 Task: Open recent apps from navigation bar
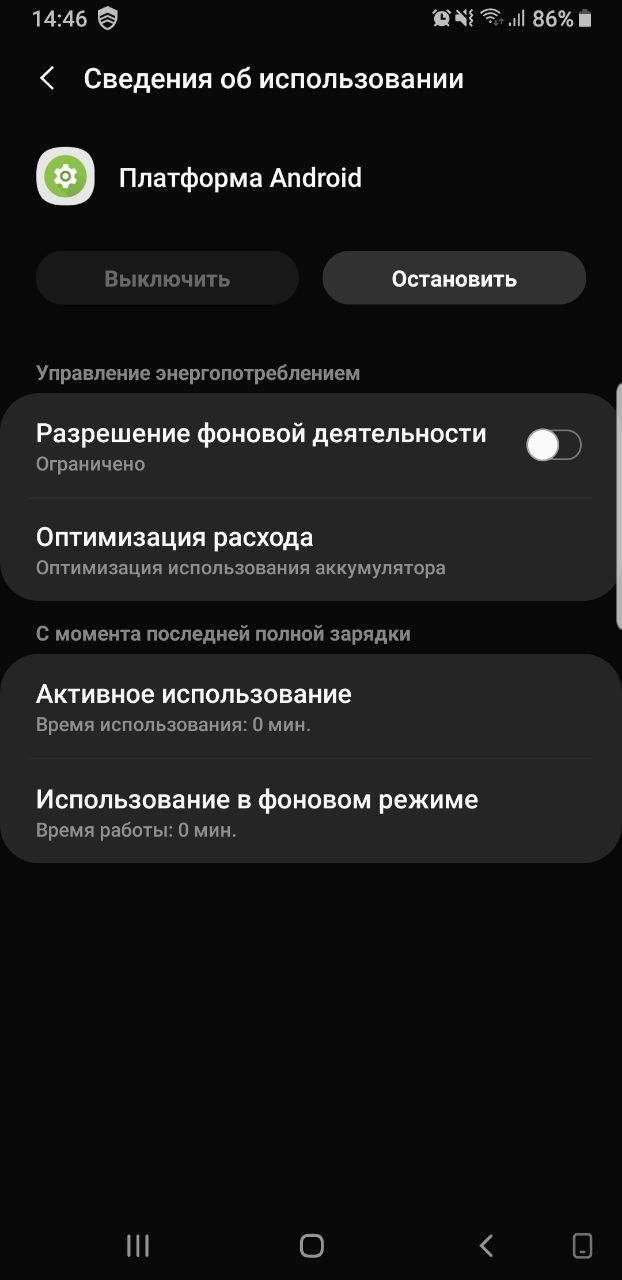[138, 1245]
